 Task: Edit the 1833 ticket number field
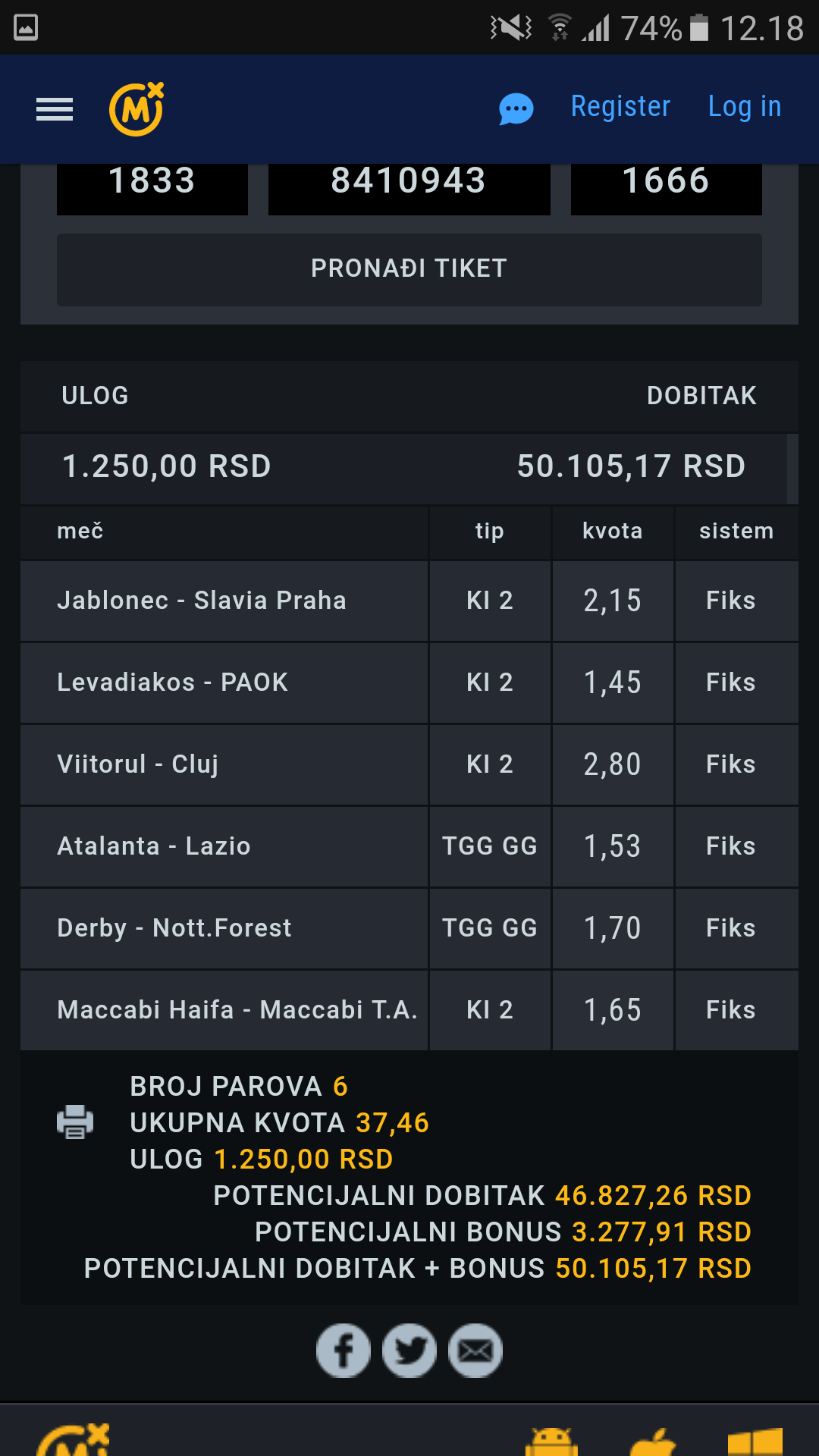pyautogui.click(x=152, y=187)
